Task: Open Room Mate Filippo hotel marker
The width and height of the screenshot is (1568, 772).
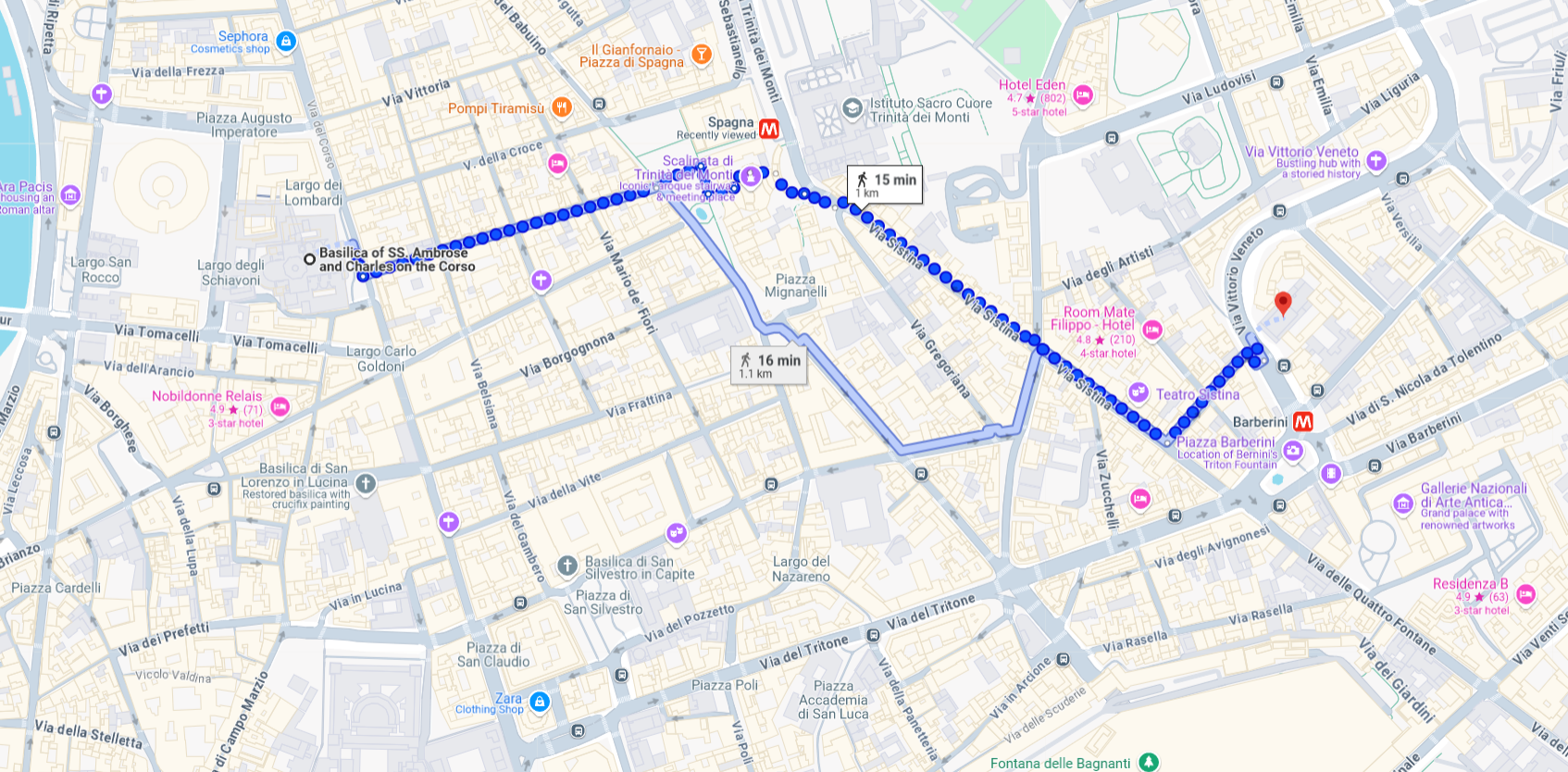Action: [1151, 330]
